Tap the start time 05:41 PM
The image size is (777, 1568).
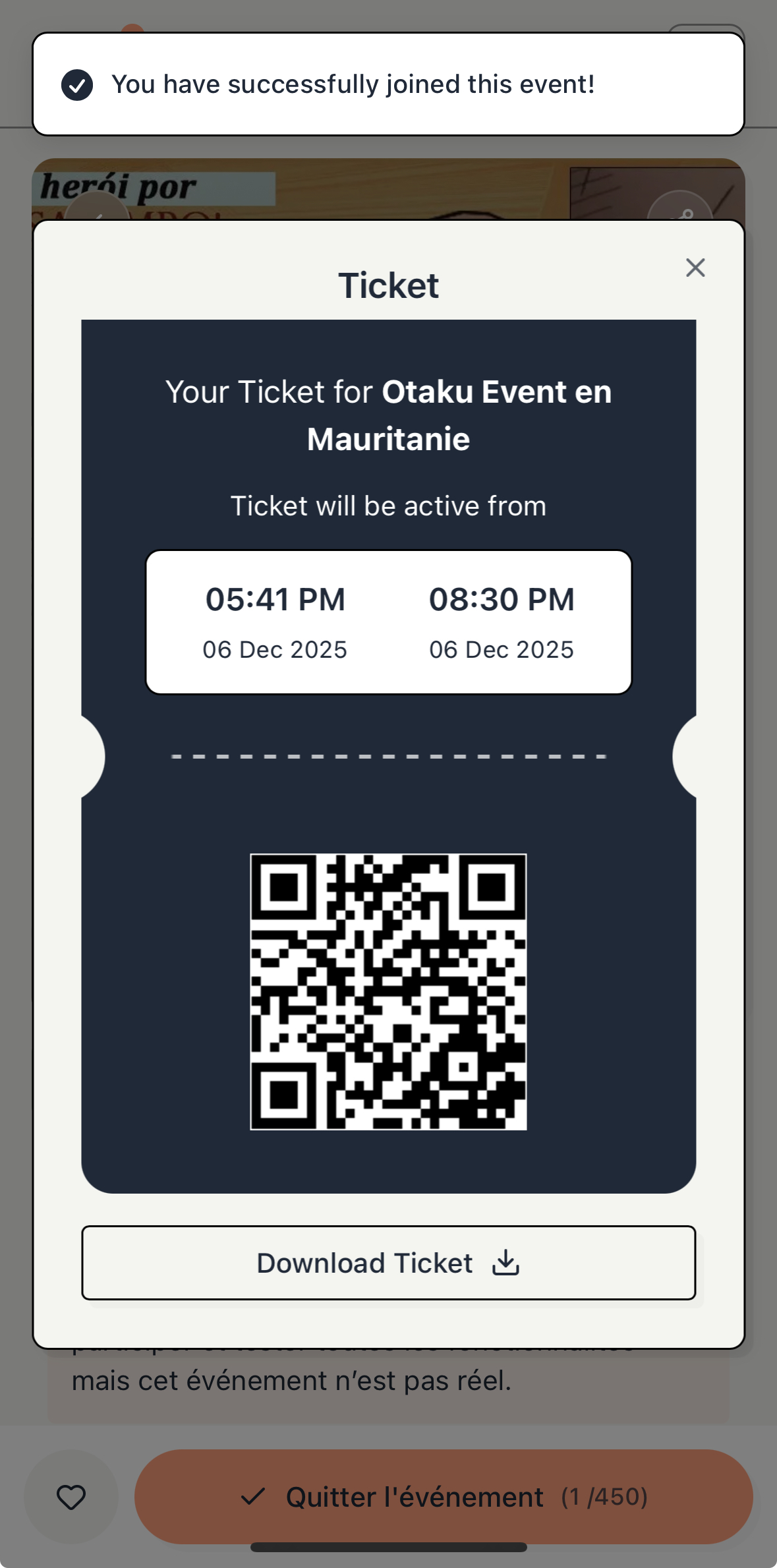click(x=275, y=598)
